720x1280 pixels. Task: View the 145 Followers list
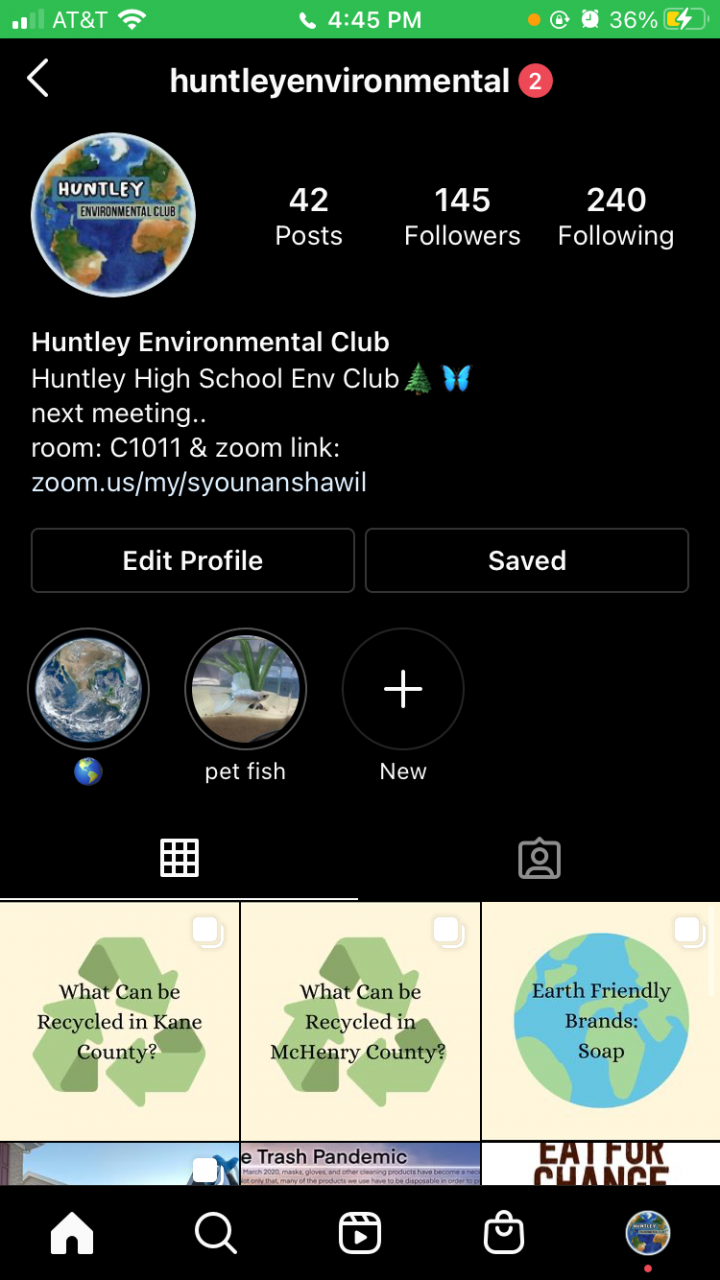pyautogui.click(x=462, y=216)
